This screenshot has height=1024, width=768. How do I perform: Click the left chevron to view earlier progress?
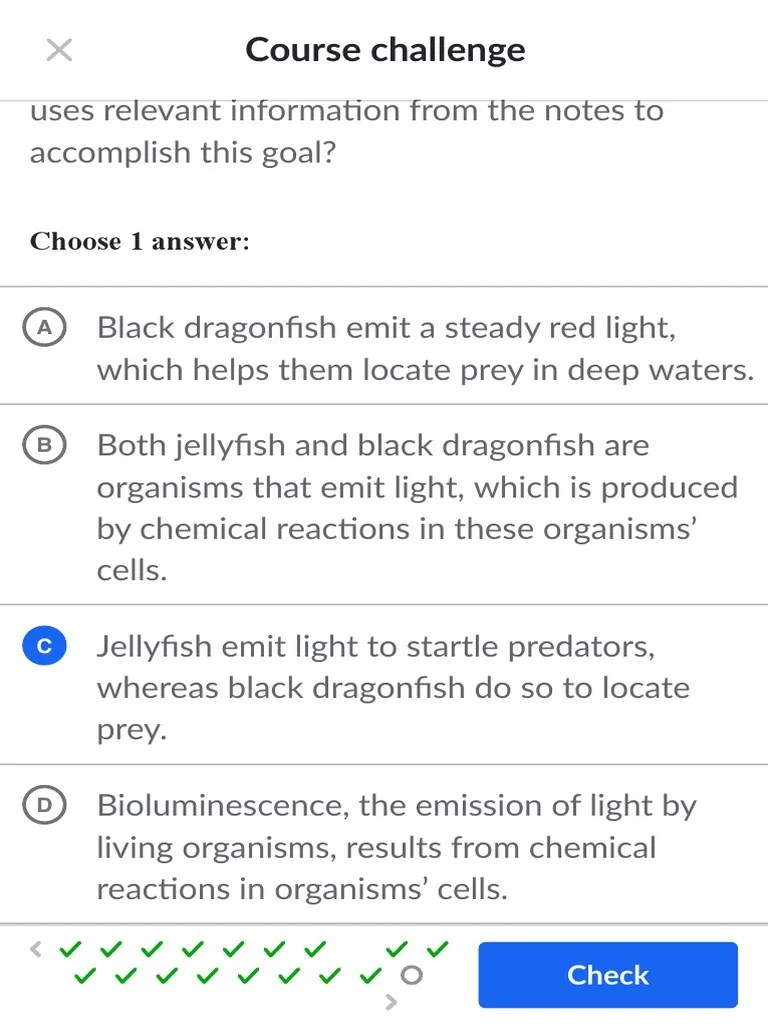pyautogui.click(x=33, y=947)
